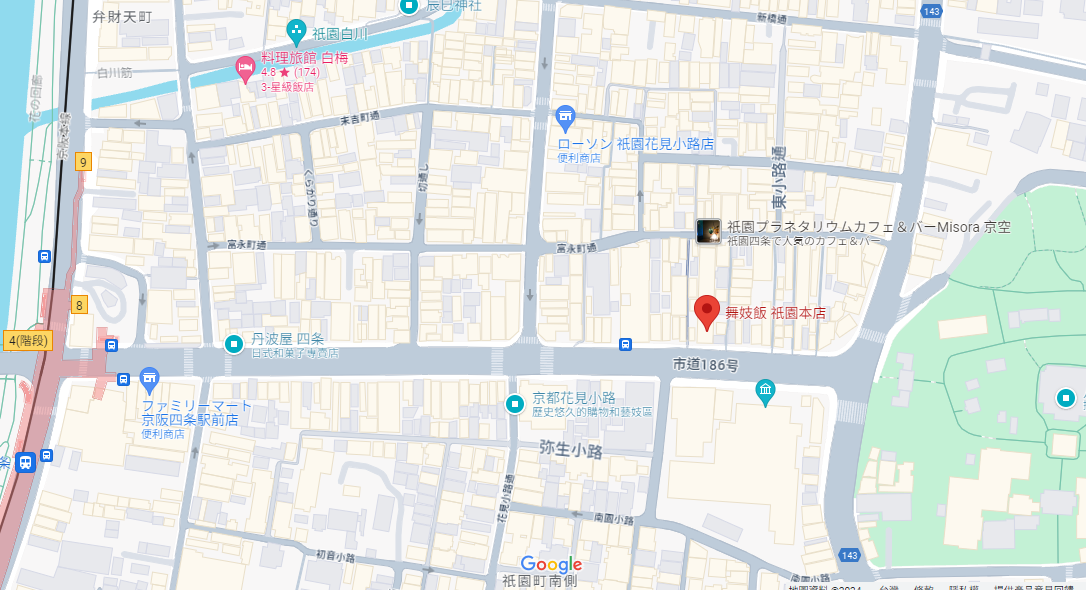Open ファミリーマート 京阪四条駅前店 pin

150,379
